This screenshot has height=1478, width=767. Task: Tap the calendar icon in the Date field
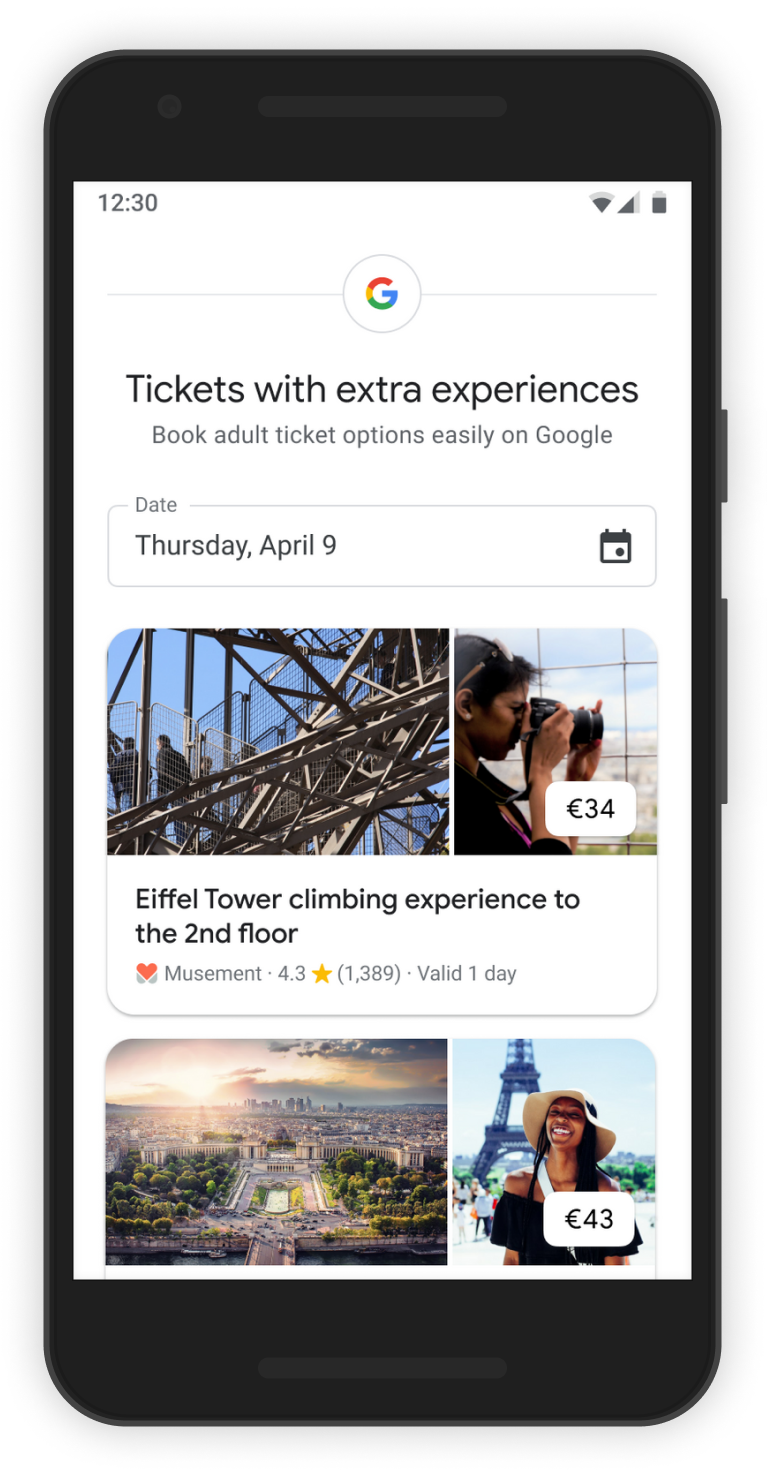[x=615, y=546]
